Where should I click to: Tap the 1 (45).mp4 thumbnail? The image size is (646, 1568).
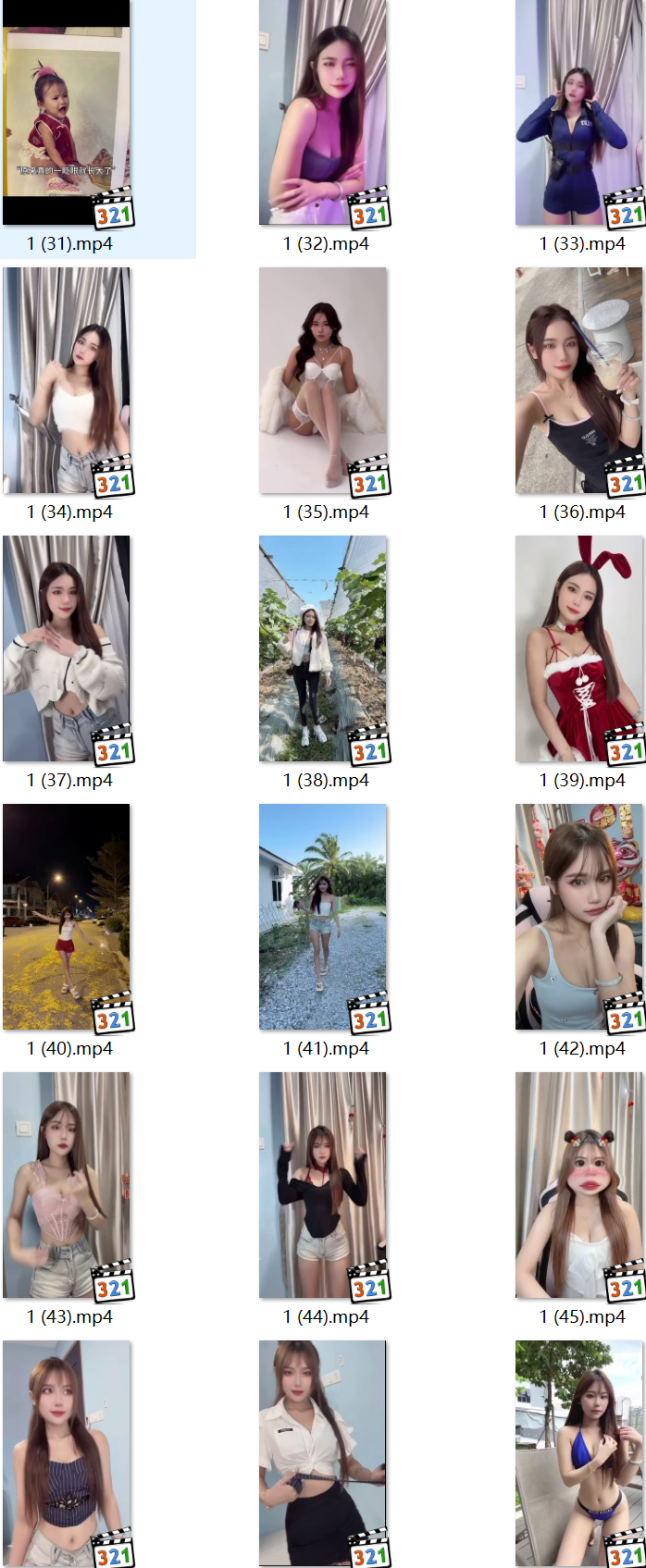pos(579,1186)
